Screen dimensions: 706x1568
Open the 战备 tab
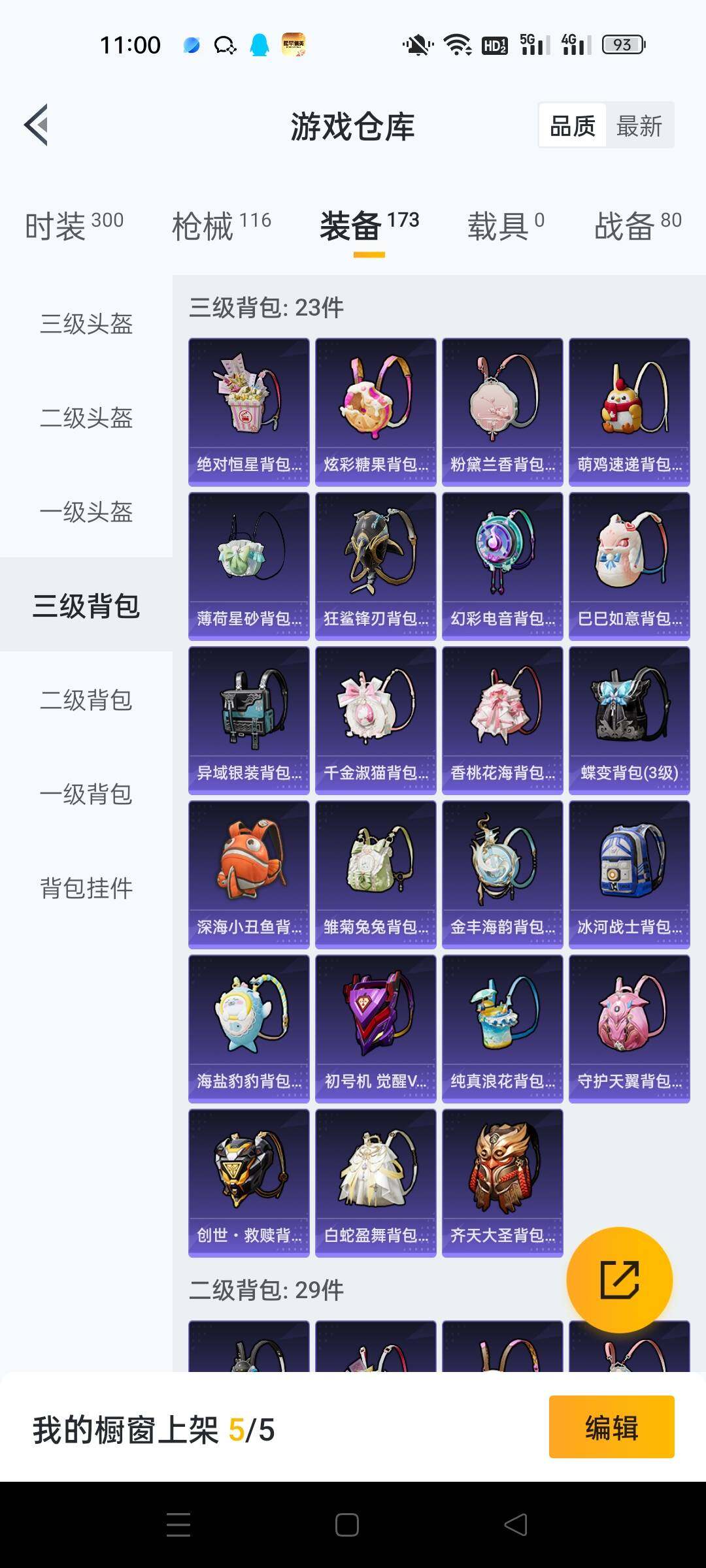pyautogui.click(x=637, y=226)
